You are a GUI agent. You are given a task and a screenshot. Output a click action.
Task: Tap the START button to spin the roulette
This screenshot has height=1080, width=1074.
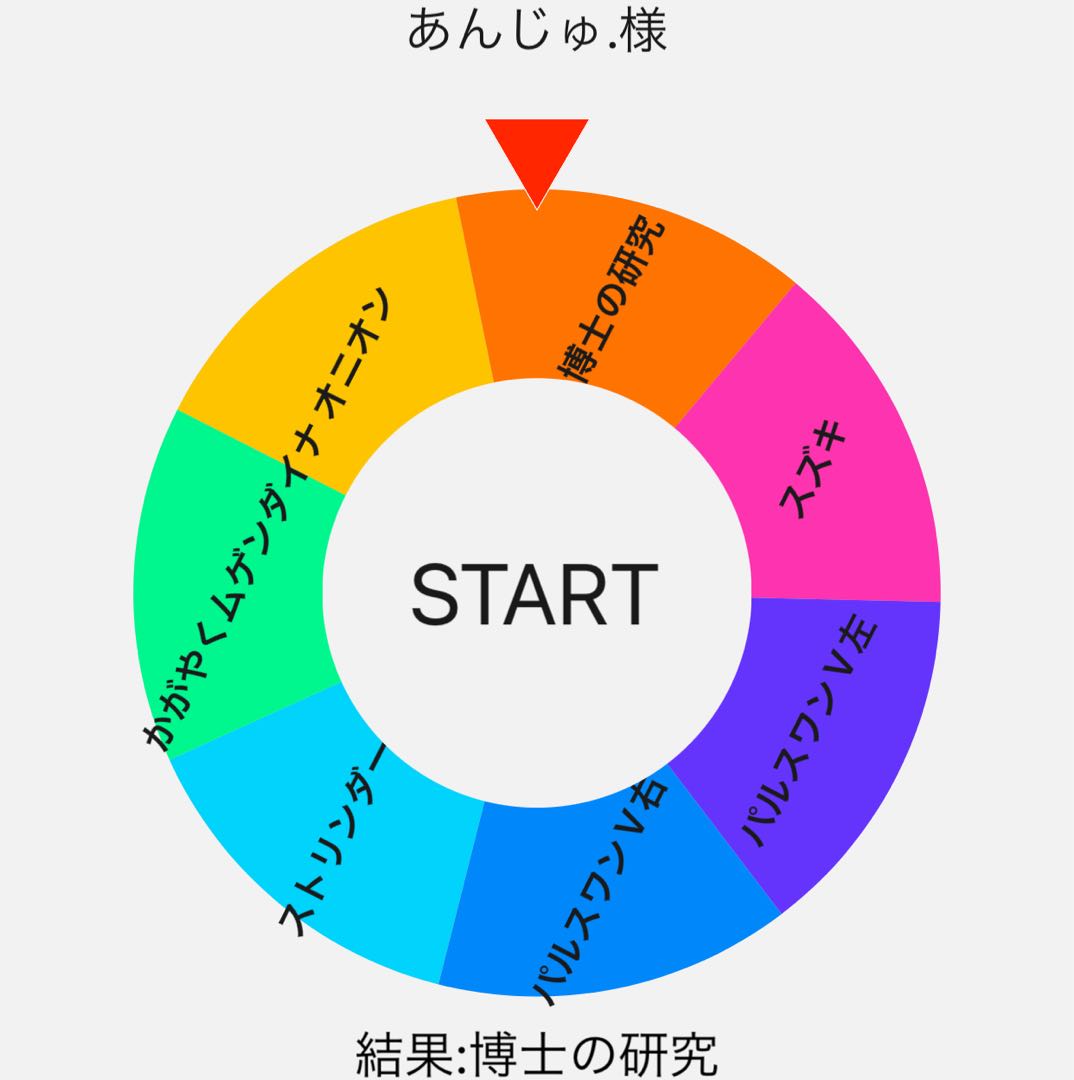[x=535, y=595]
